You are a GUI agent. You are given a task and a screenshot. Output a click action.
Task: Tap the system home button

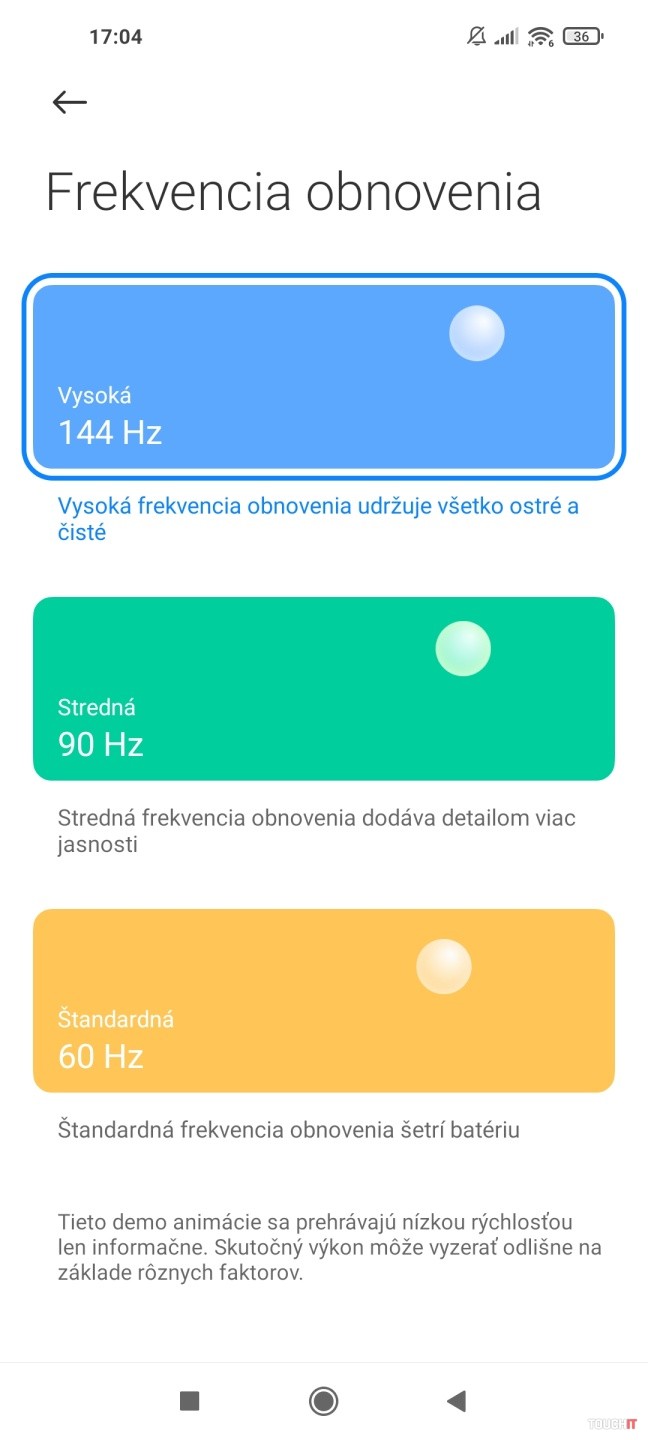pos(323,1401)
